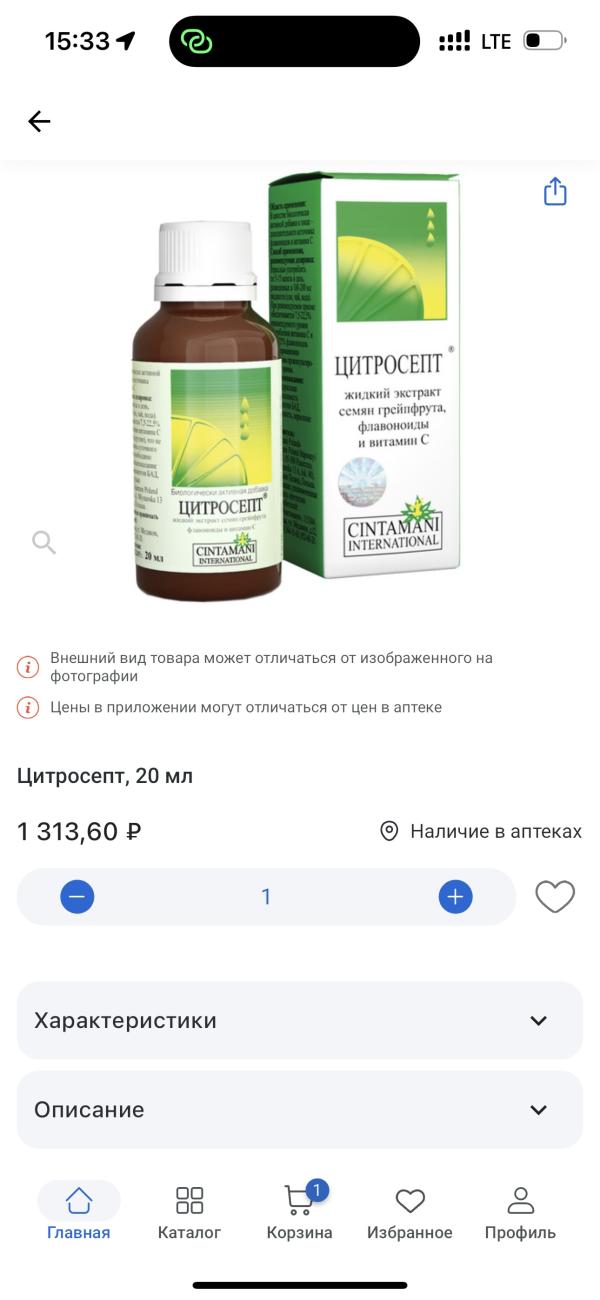Go back using the arrow icon
This screenshot has width=600, height=1300.
tap(39, 122)
